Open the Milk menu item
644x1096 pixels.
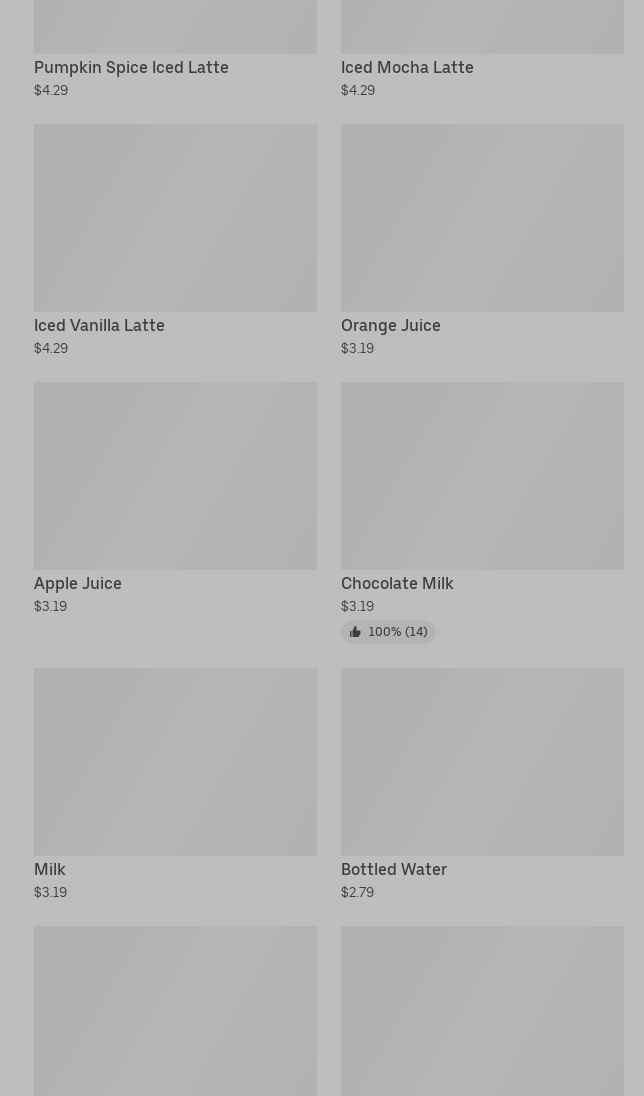(175, 784)
